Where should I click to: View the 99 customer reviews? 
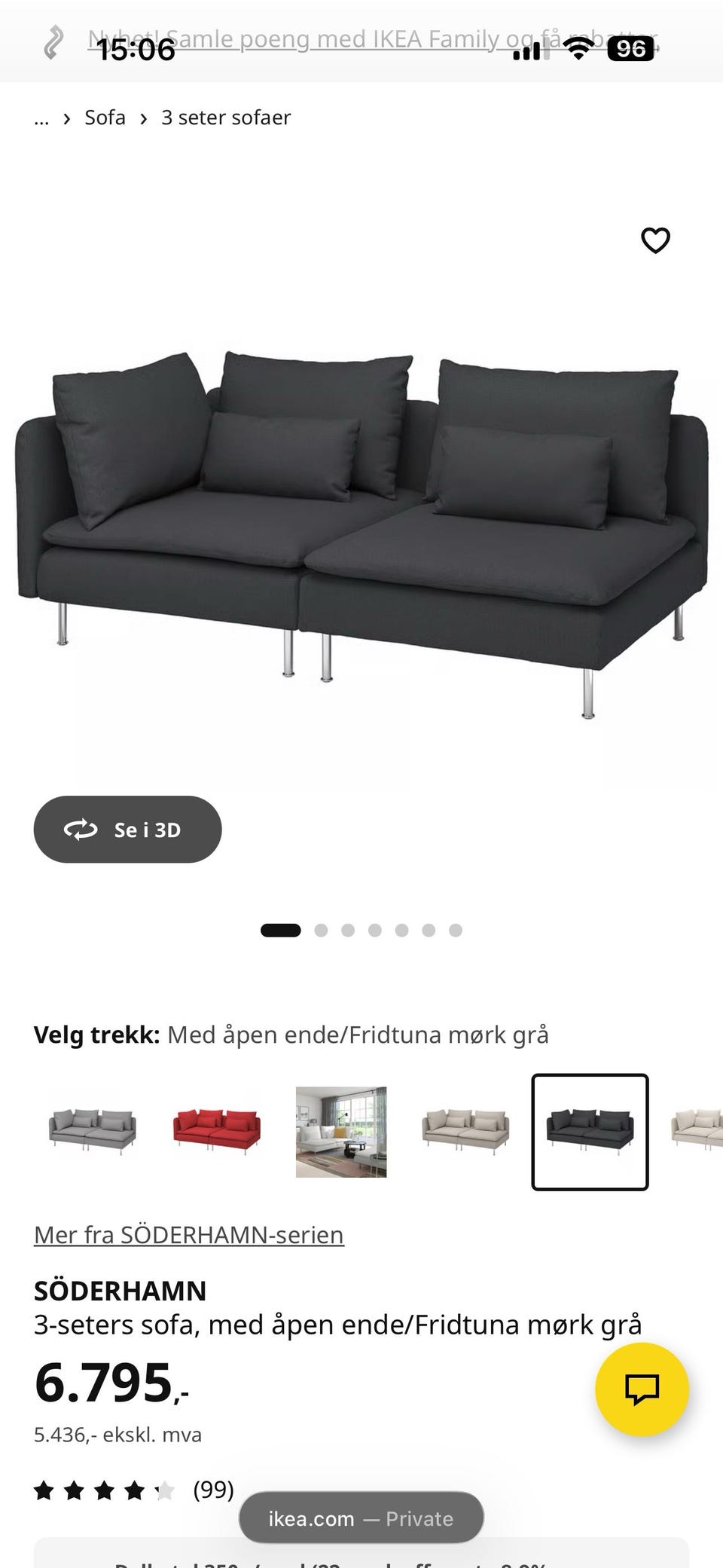(x=213, y=1490)
